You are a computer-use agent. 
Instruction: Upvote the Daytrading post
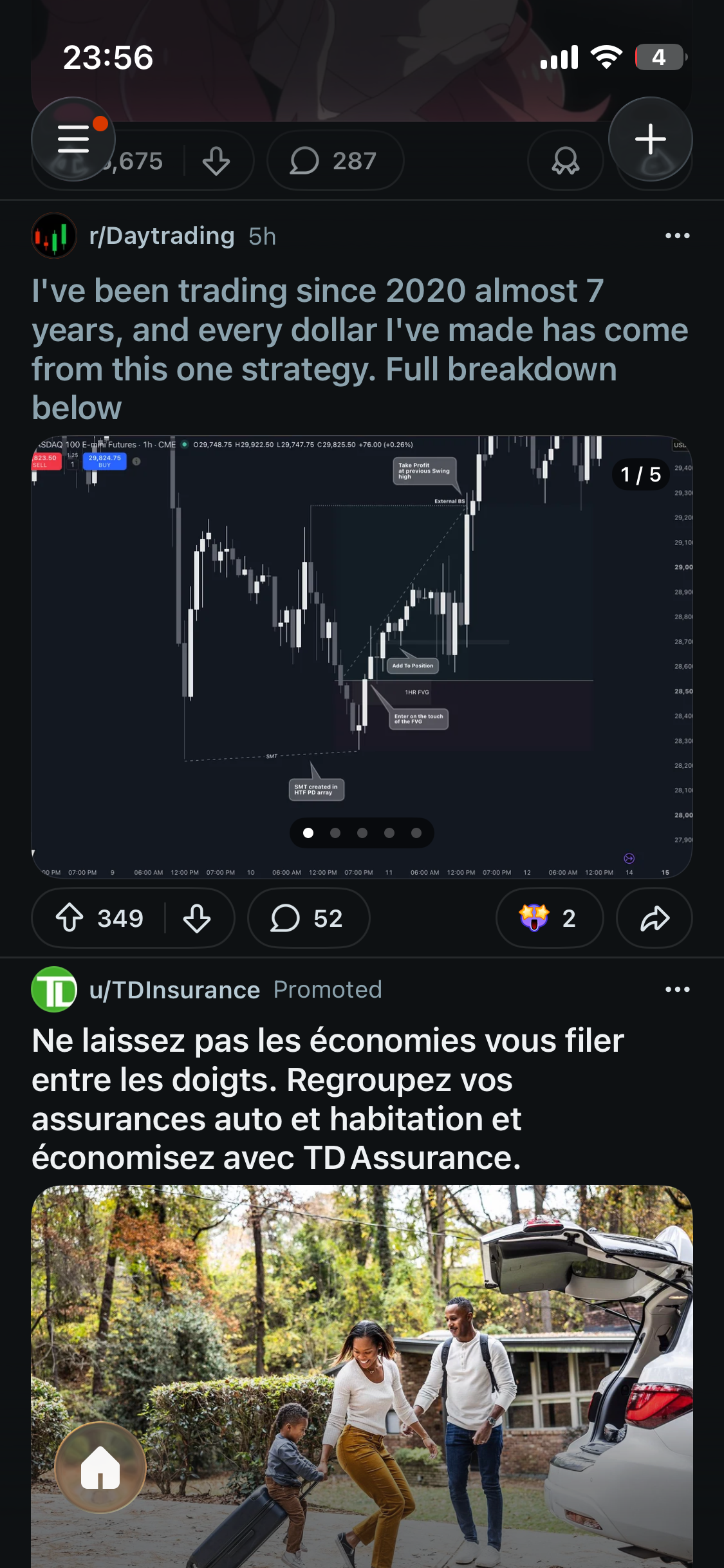point(70,918)
